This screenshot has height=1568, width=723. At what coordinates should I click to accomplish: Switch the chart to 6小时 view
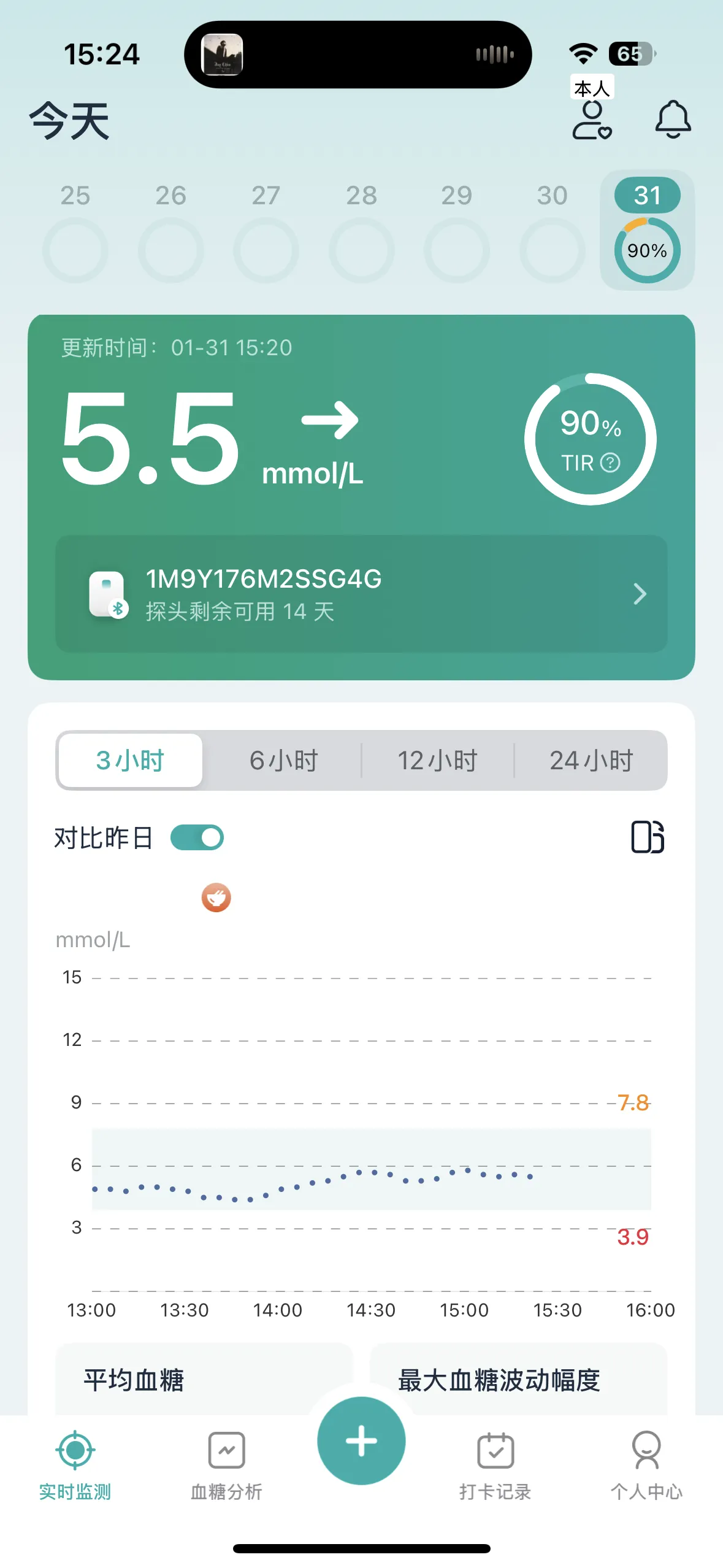pyautogui.click(x=282, y=759)
